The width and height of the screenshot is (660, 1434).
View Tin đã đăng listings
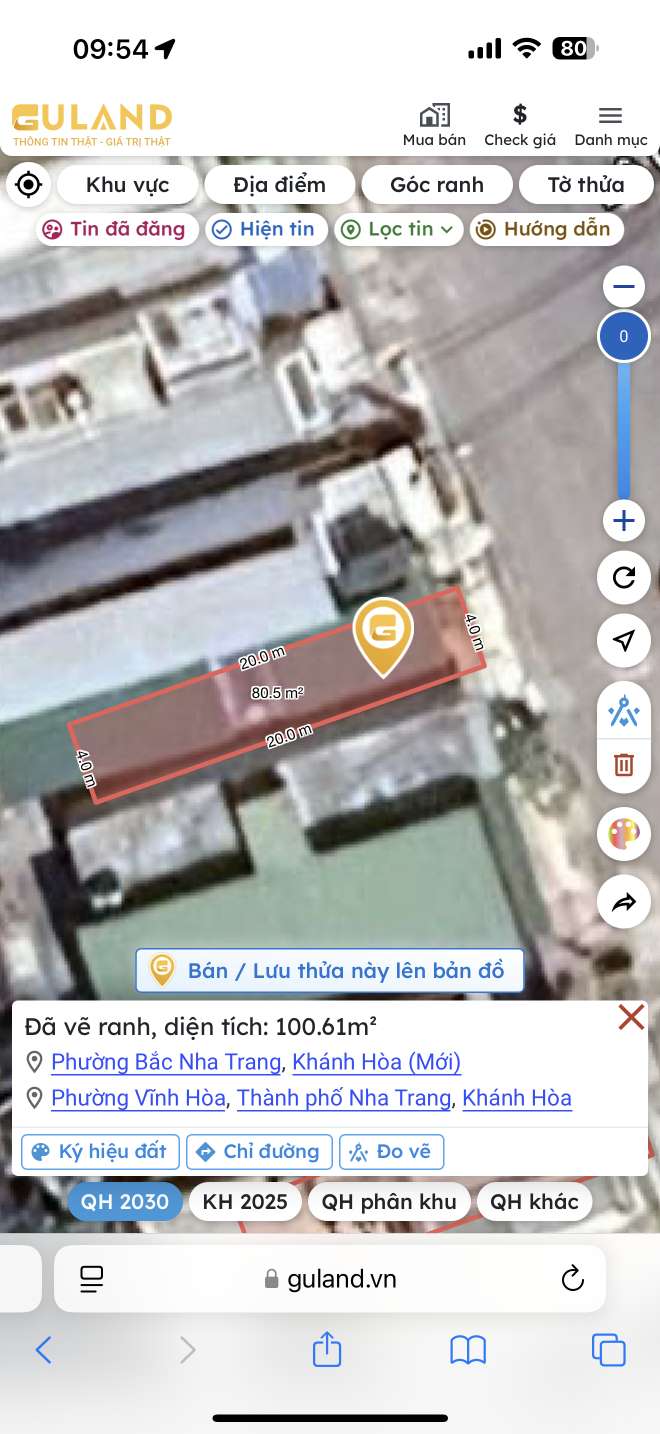tap(114, 229)
